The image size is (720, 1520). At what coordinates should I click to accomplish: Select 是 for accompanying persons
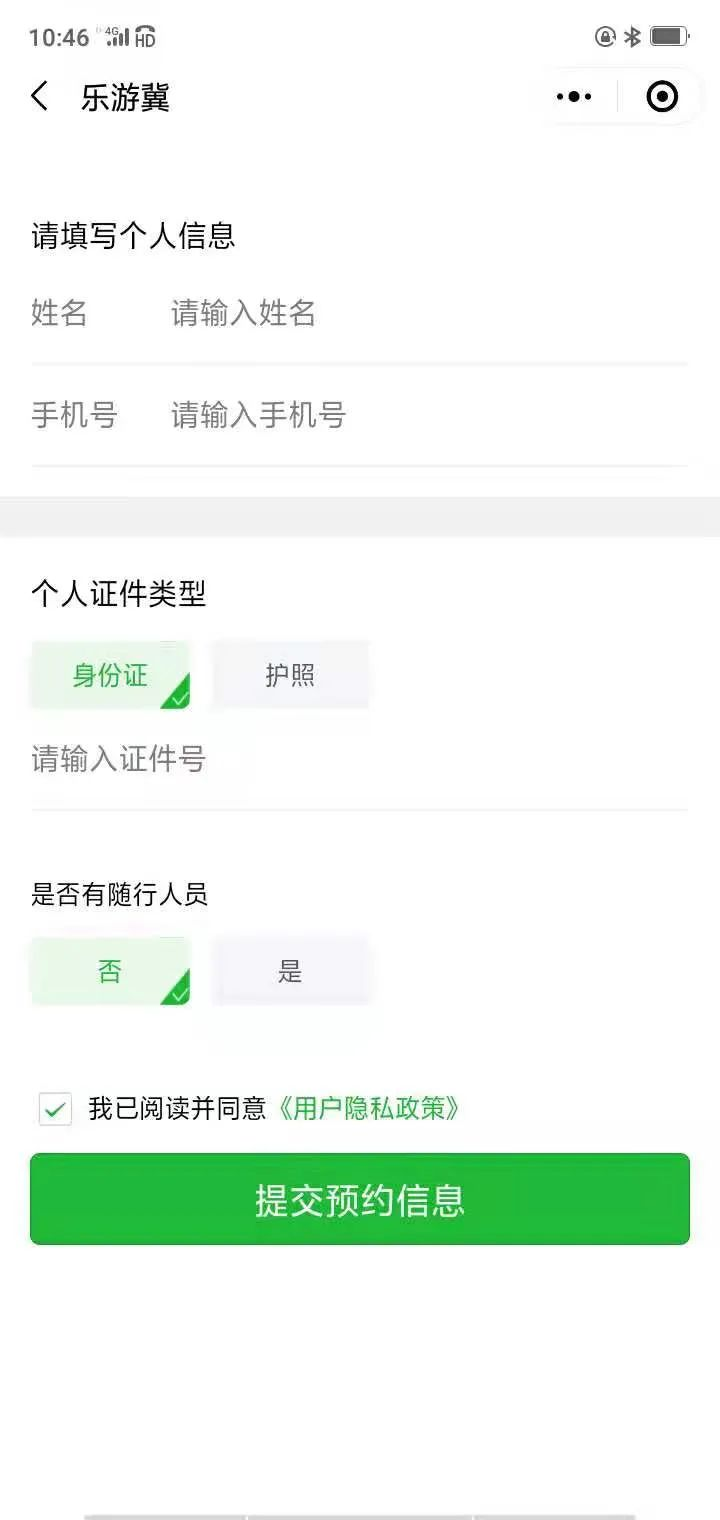290,971
